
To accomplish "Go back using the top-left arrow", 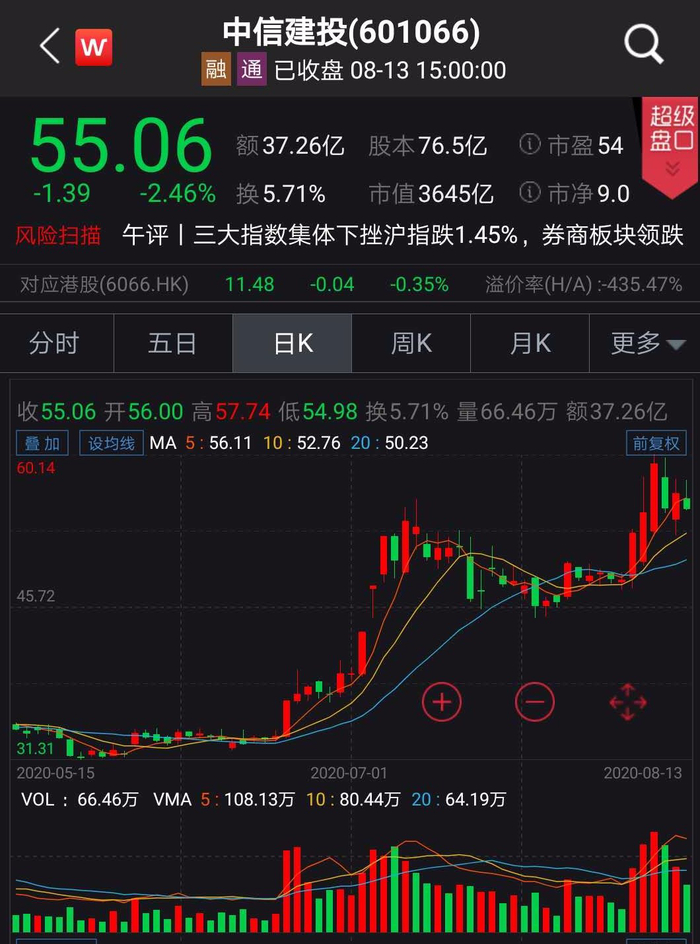I will pyautogui.click(x=49, y=45).
